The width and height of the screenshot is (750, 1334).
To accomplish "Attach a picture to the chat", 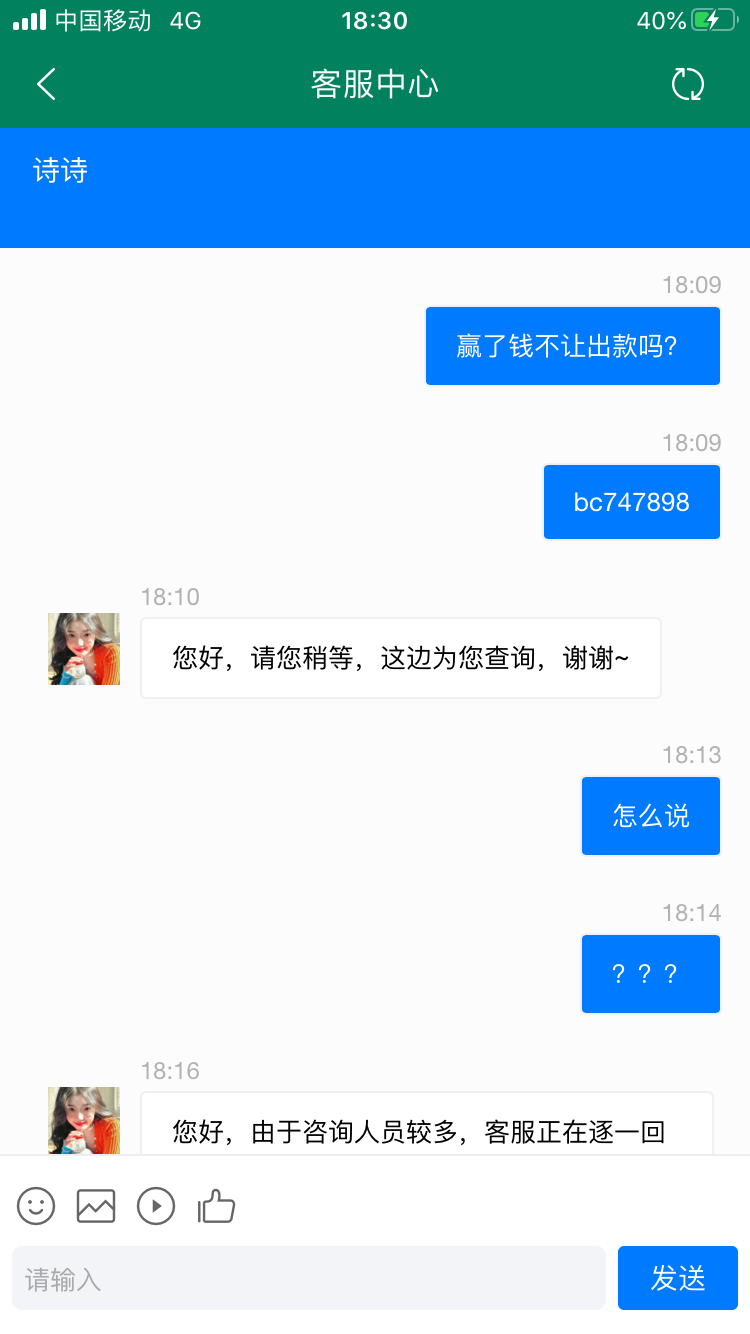I will [x=96, y=1206].
